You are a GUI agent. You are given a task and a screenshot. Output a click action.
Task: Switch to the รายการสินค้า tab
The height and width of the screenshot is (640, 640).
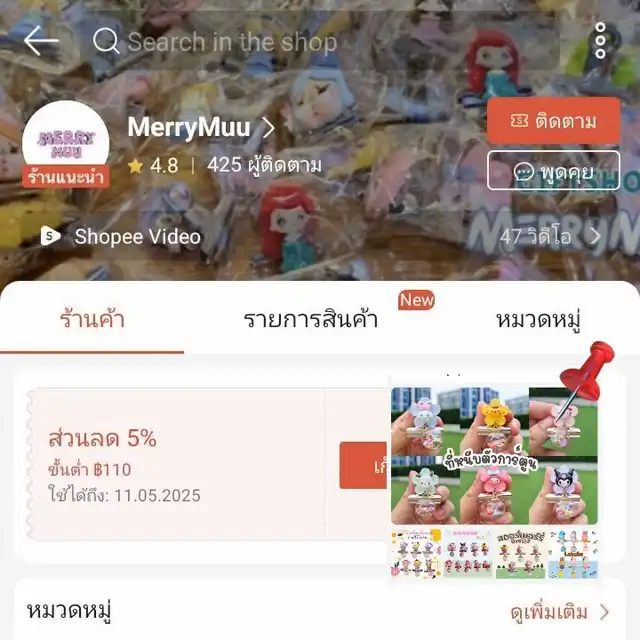(x=311, y=321)
